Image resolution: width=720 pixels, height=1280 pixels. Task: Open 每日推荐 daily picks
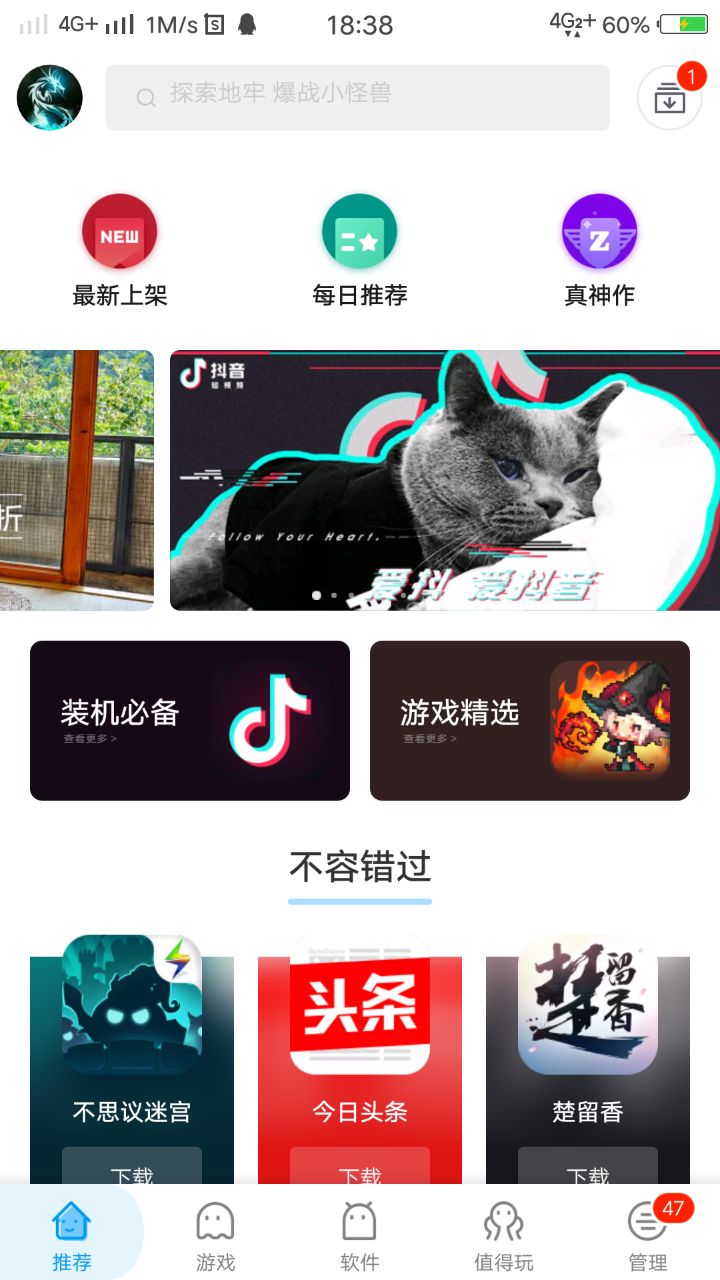point(360,250)
